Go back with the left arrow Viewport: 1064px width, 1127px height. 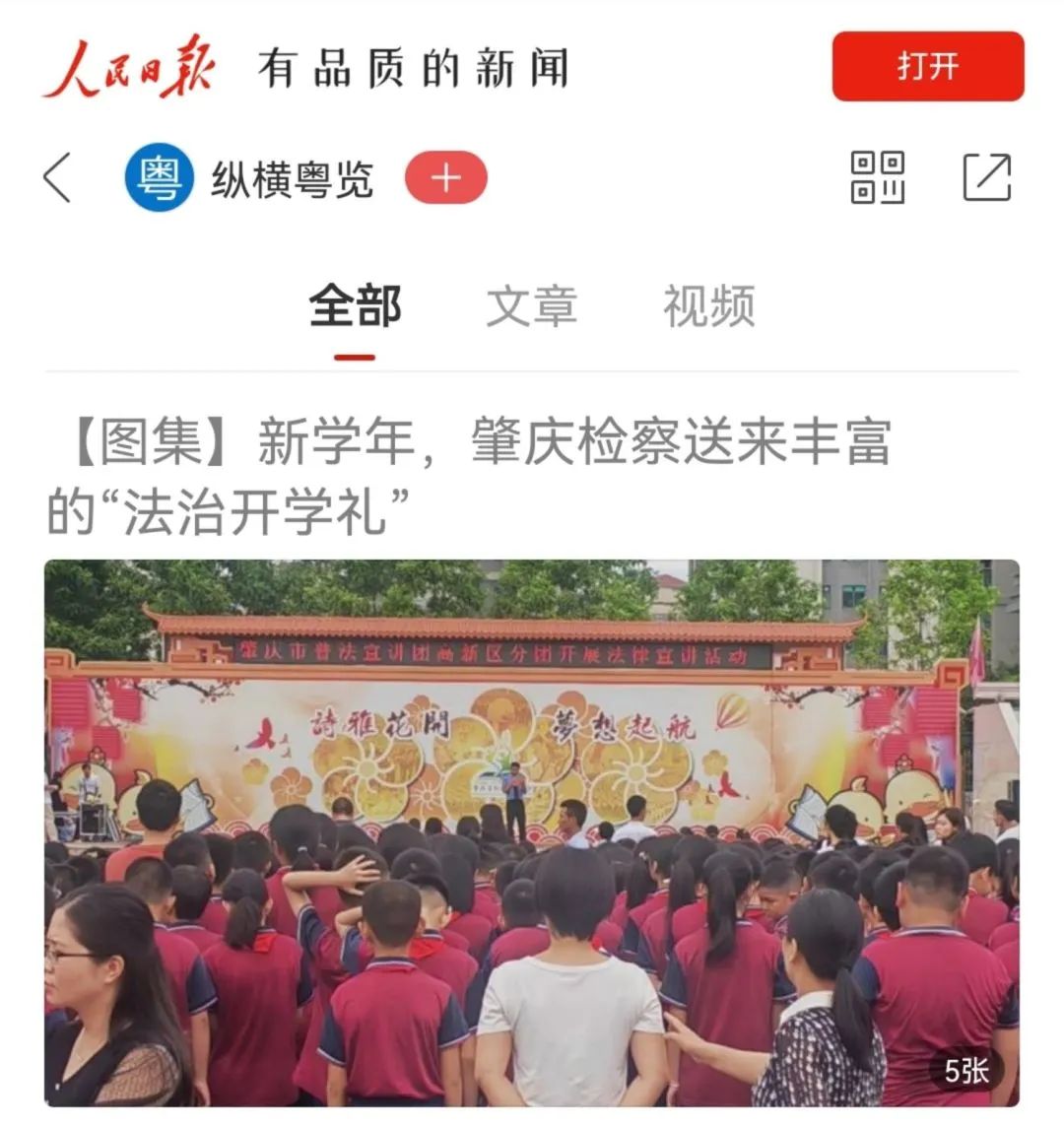click(57, 178)
